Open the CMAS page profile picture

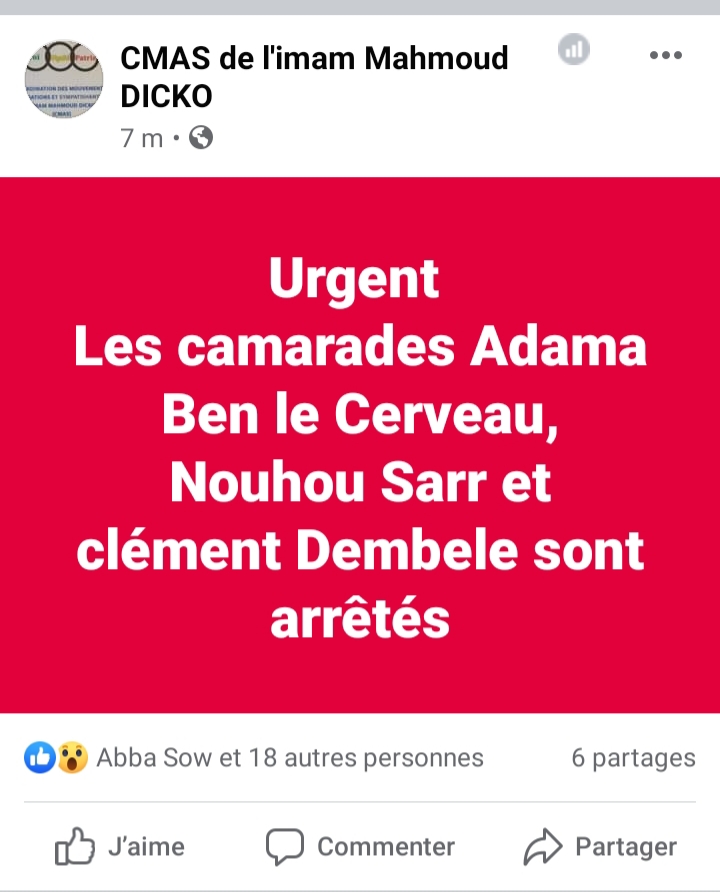(63, 80)
